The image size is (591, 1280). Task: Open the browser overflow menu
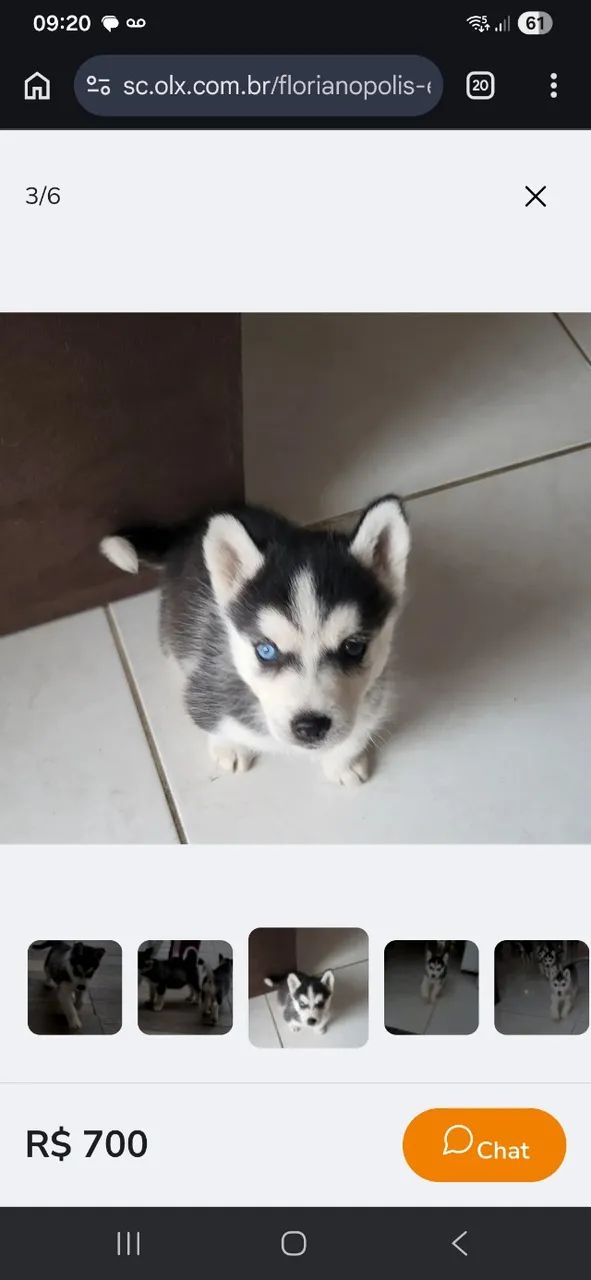553,86
